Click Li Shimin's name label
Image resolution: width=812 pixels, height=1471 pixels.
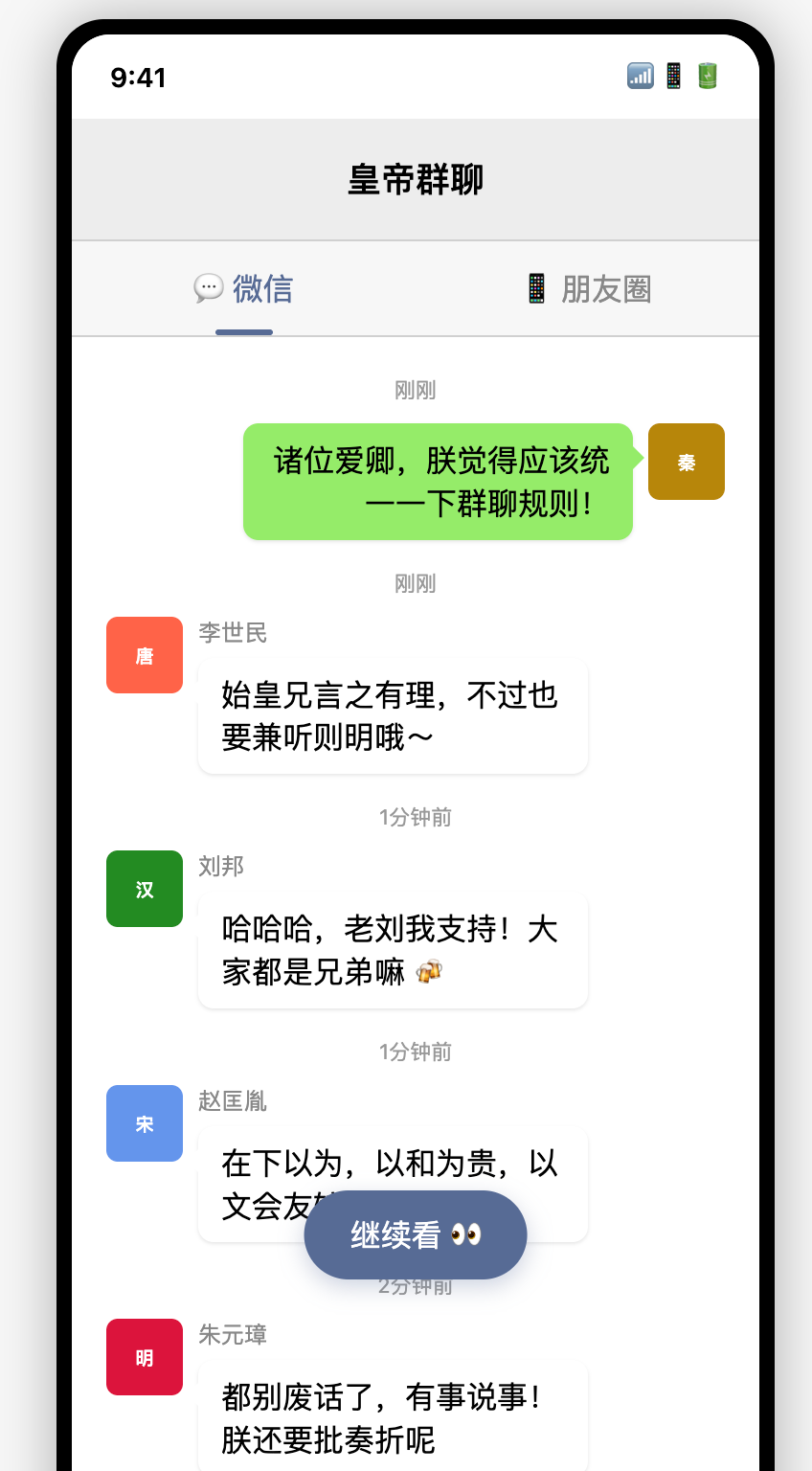click(233, 633)
